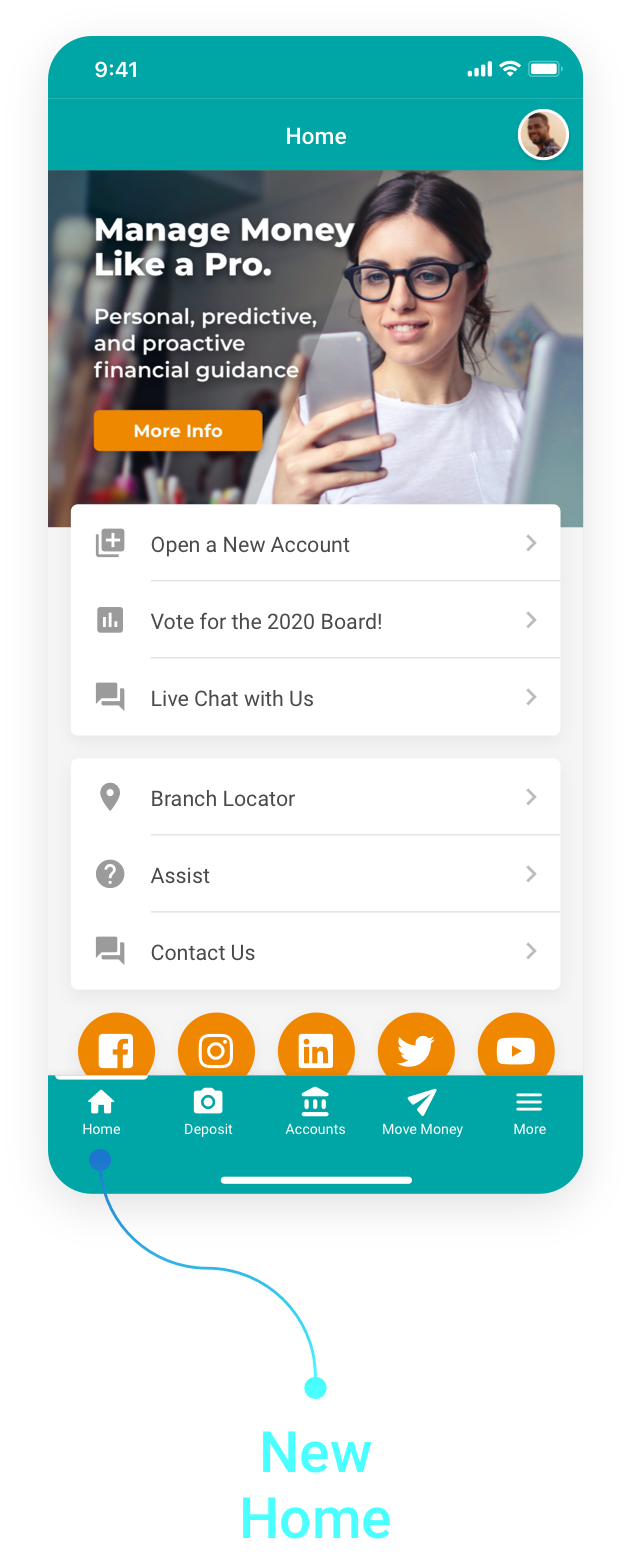Open the LinkedIn page

pyautogui.click(x=316, y=1048)
